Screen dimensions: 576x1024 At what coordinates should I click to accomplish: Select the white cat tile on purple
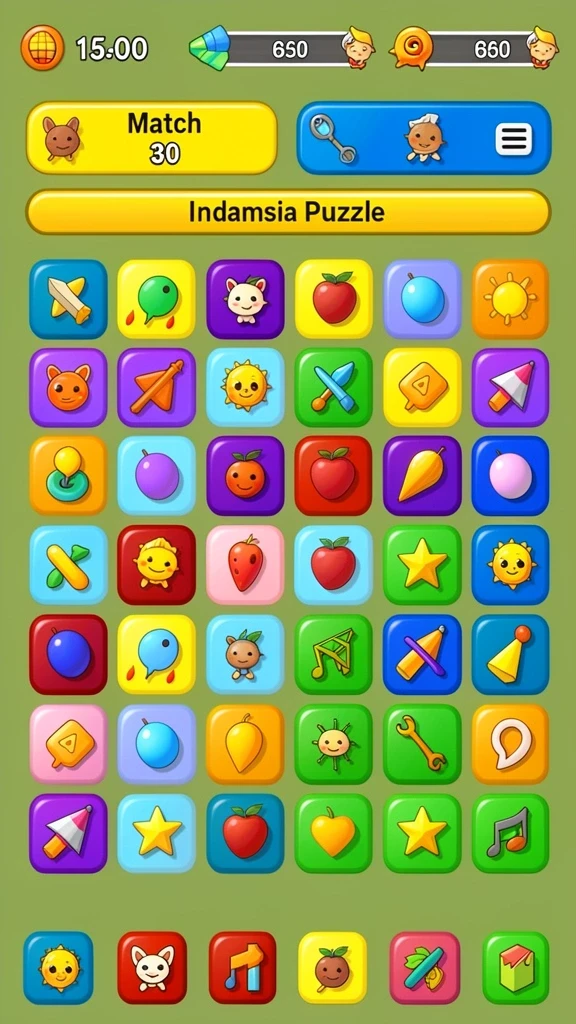tap(246, 299)
